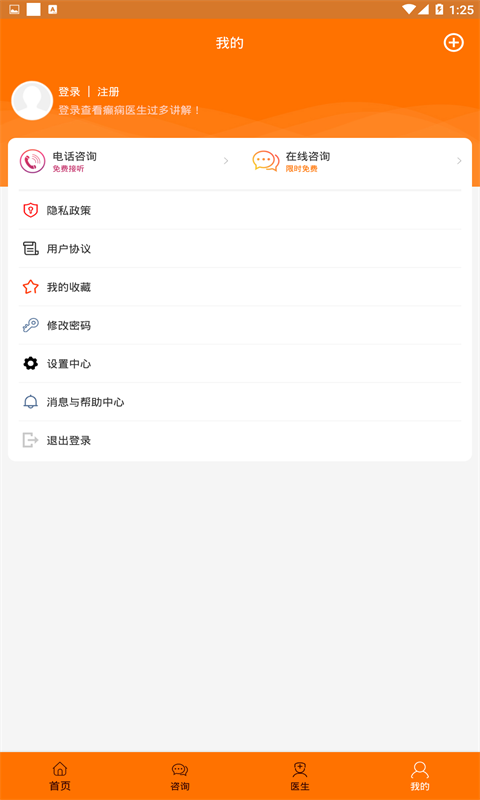Switch to the 医生 doctor tab

point(300,776)
